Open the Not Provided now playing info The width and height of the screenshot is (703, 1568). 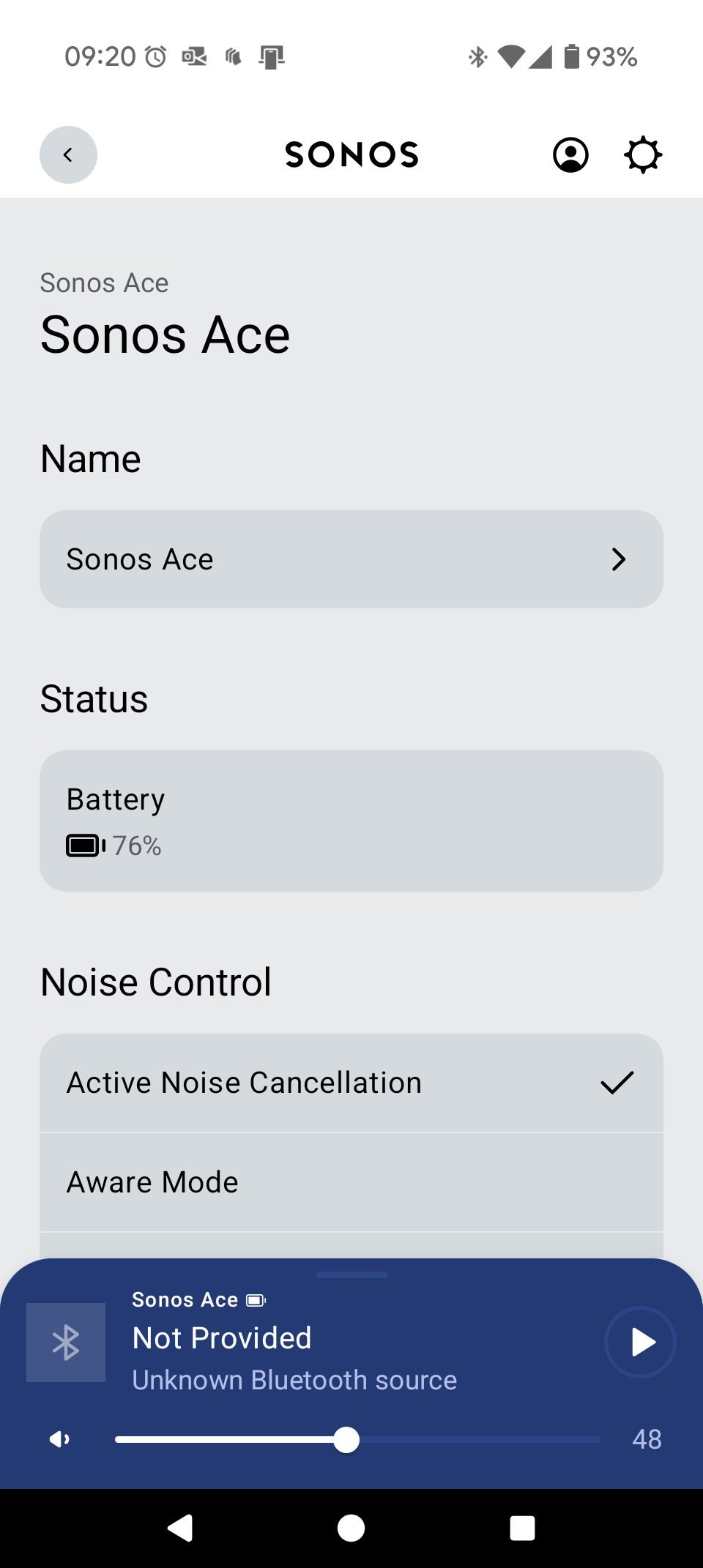coord(222,1338)
